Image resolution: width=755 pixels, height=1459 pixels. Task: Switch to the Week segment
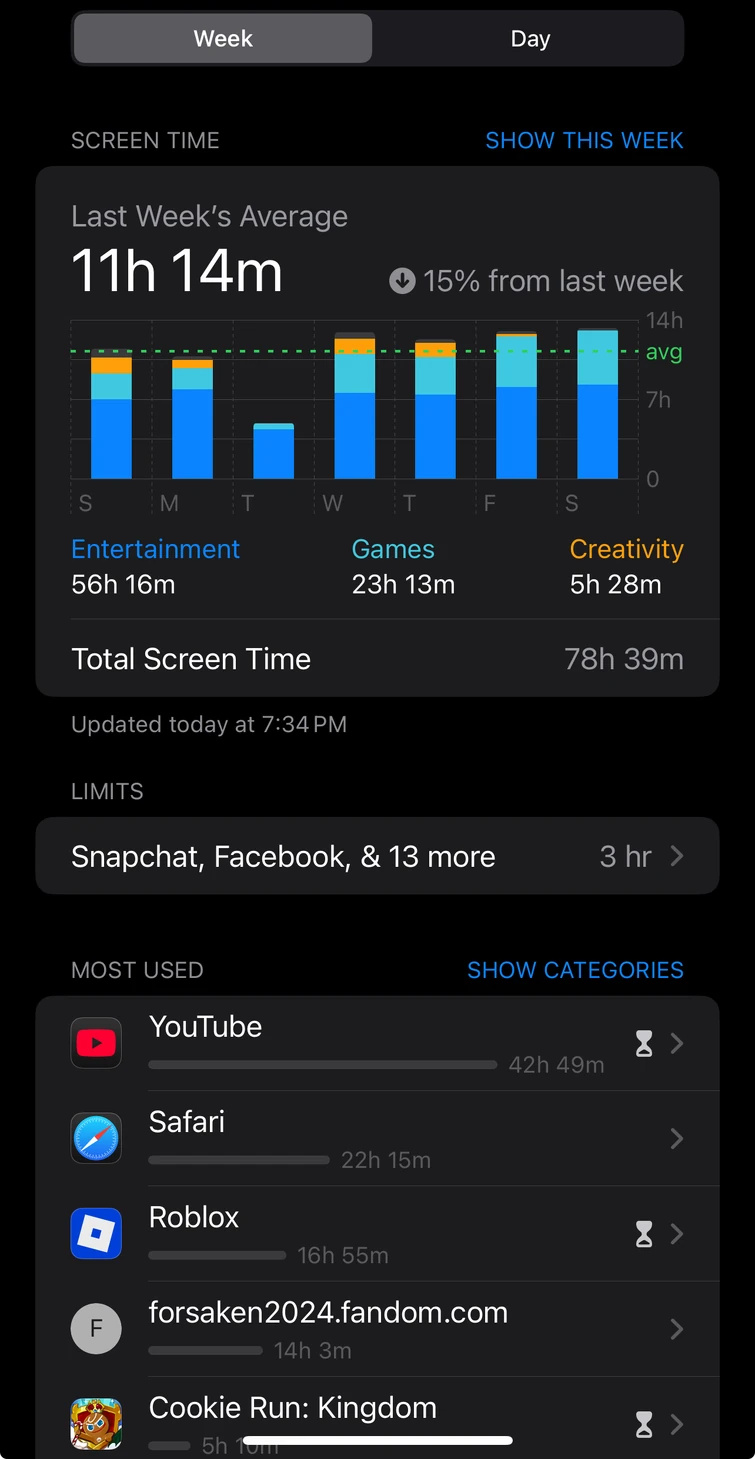(x=223, y=39)
